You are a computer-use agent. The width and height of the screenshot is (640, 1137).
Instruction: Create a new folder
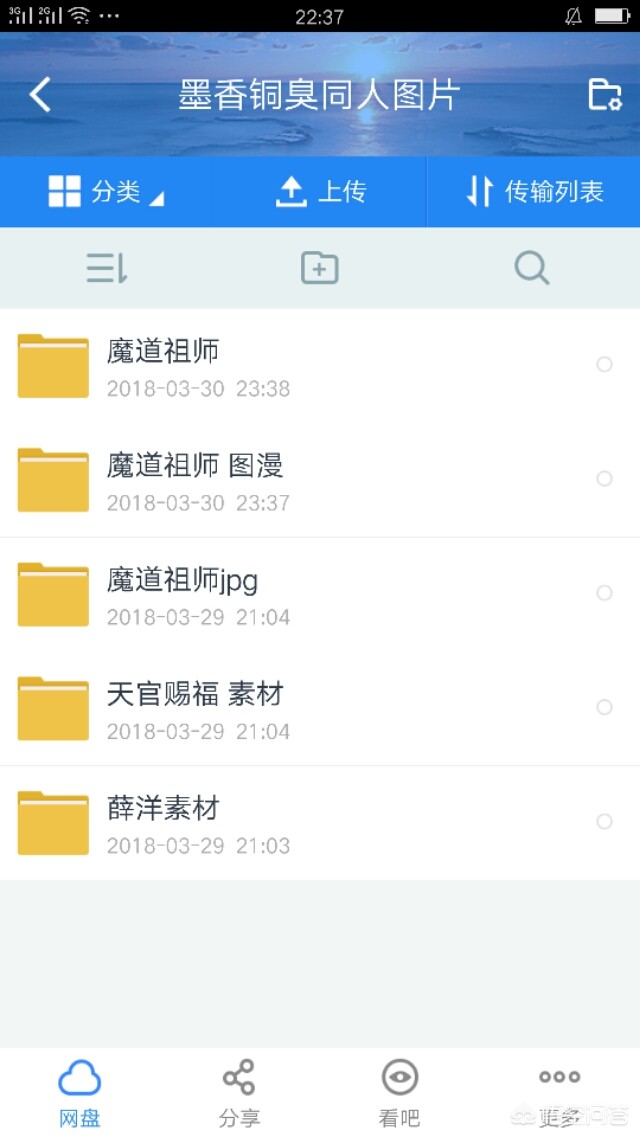tap(320, 268)
